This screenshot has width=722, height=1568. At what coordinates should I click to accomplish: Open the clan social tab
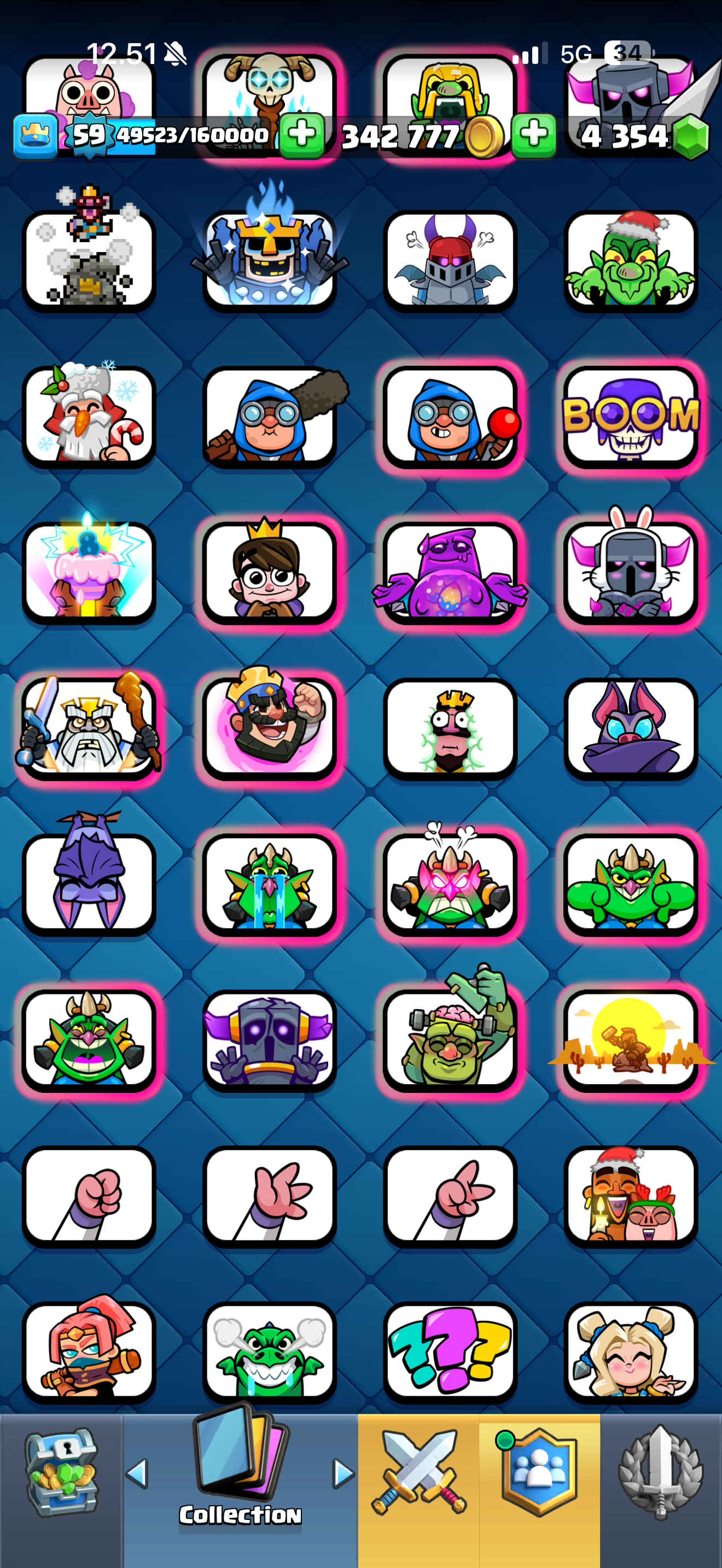[538, 1473]
